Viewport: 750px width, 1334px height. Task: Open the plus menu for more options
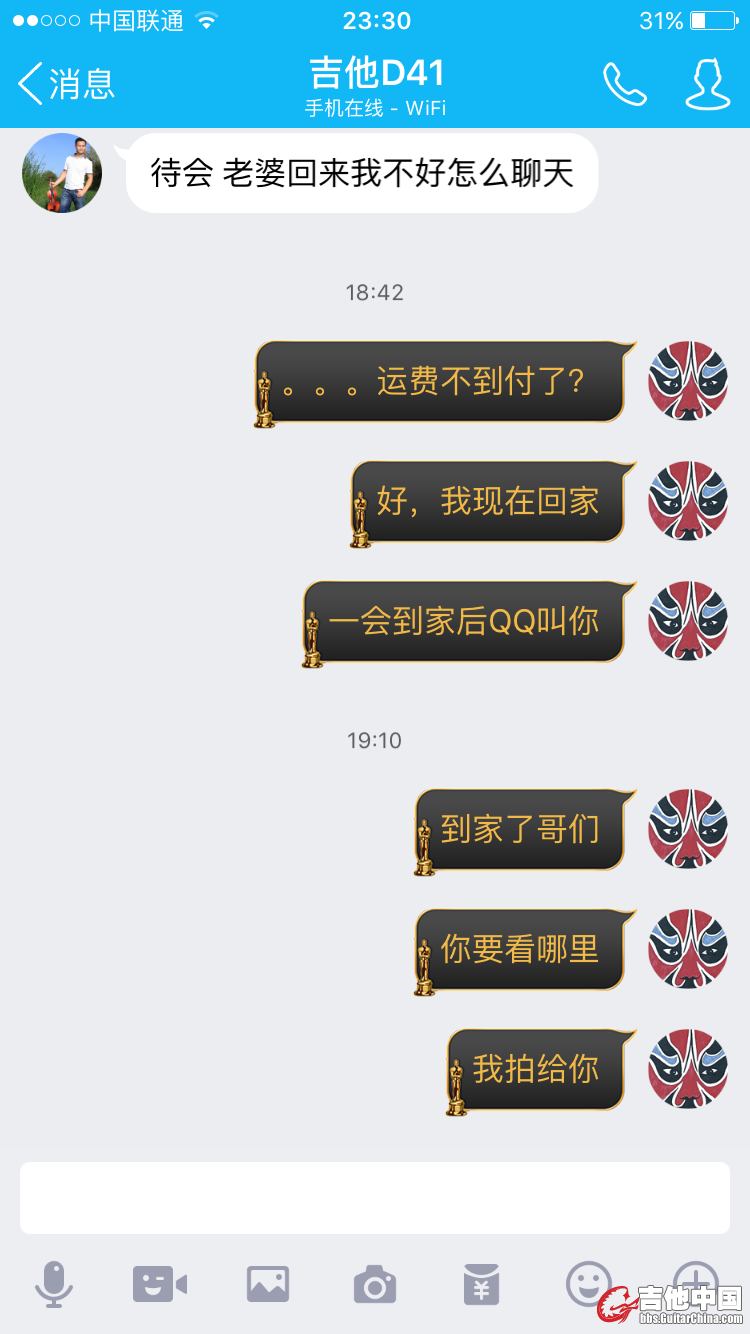pyautogui.click(x=695, y=1279)
